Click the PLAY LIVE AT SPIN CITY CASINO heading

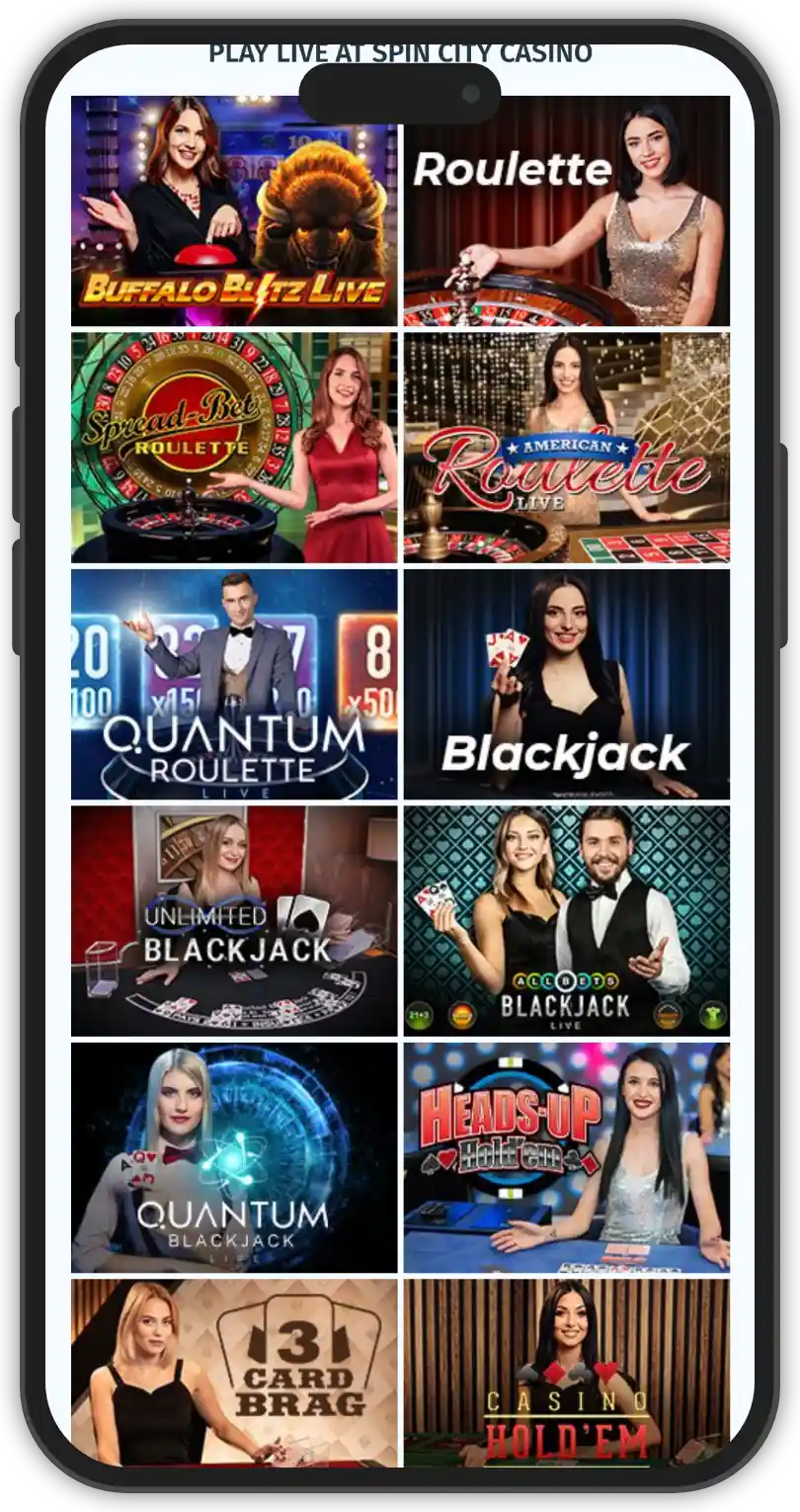pos(400,52)
